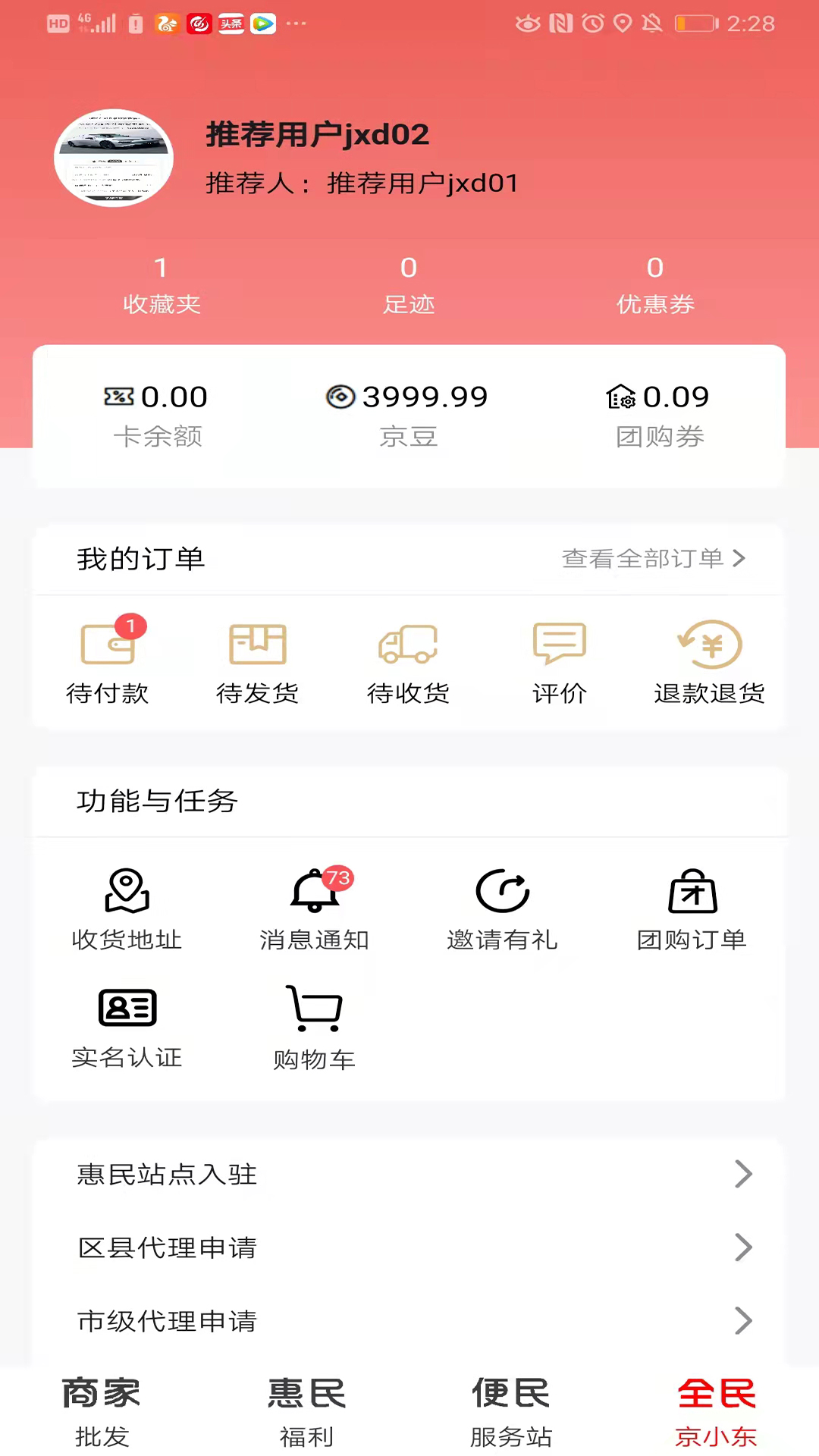Open 市级代理申请 application row
819x1456 pixels.
pyautogui.click(x=409, y=1321)
